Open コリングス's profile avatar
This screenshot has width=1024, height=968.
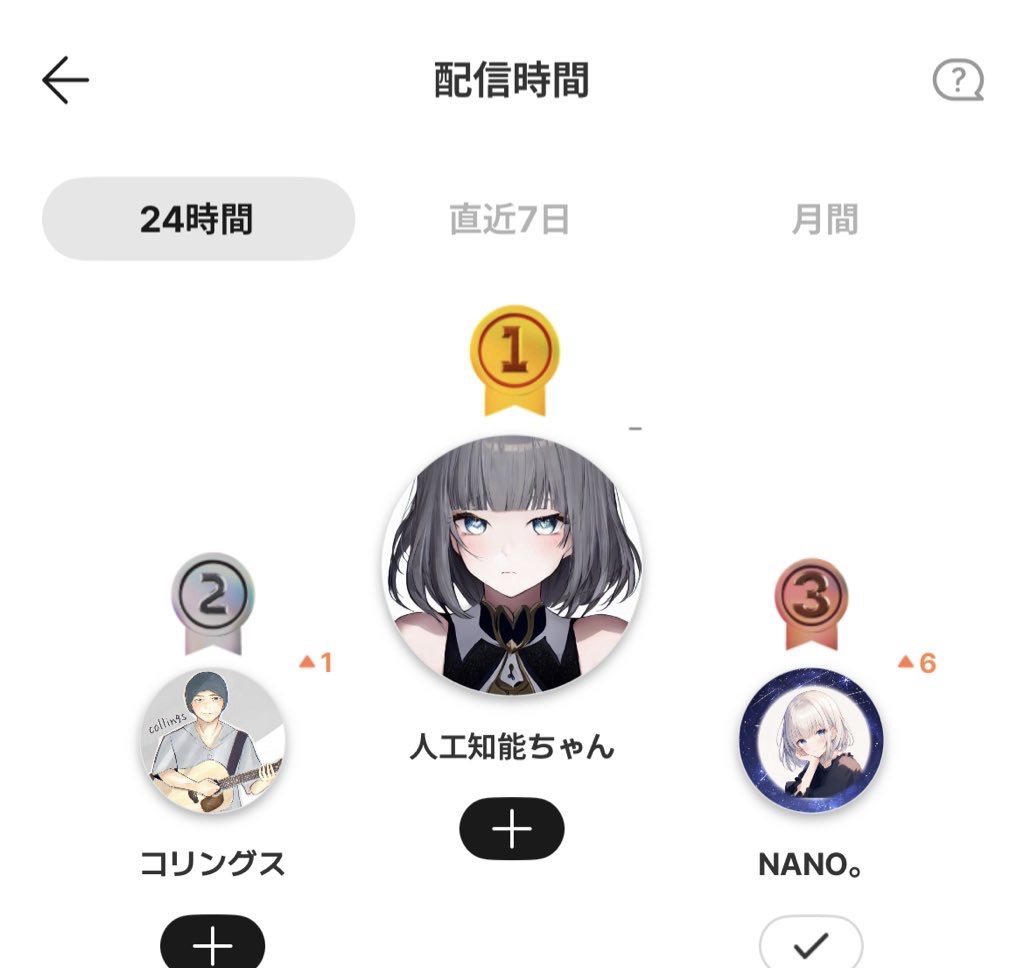212,741
